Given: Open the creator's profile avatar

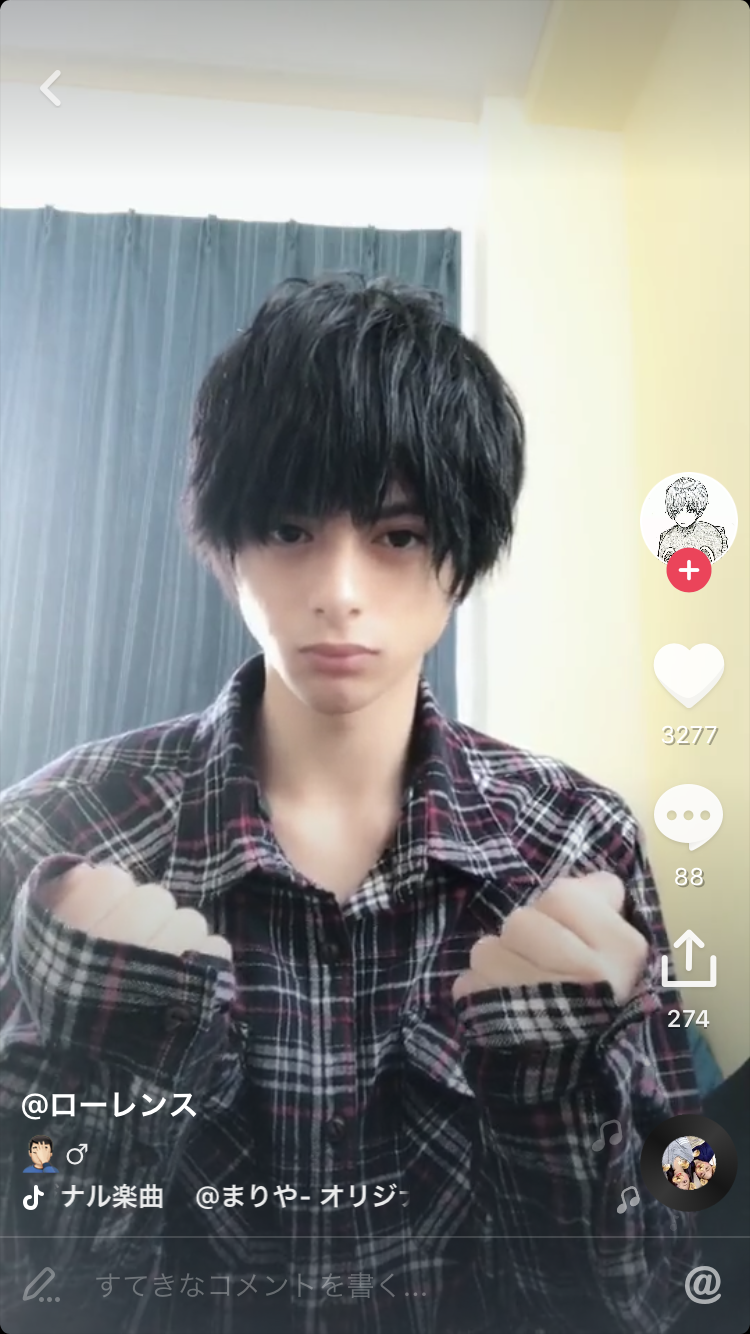Looking at the screenshot, I should [688, 517].
